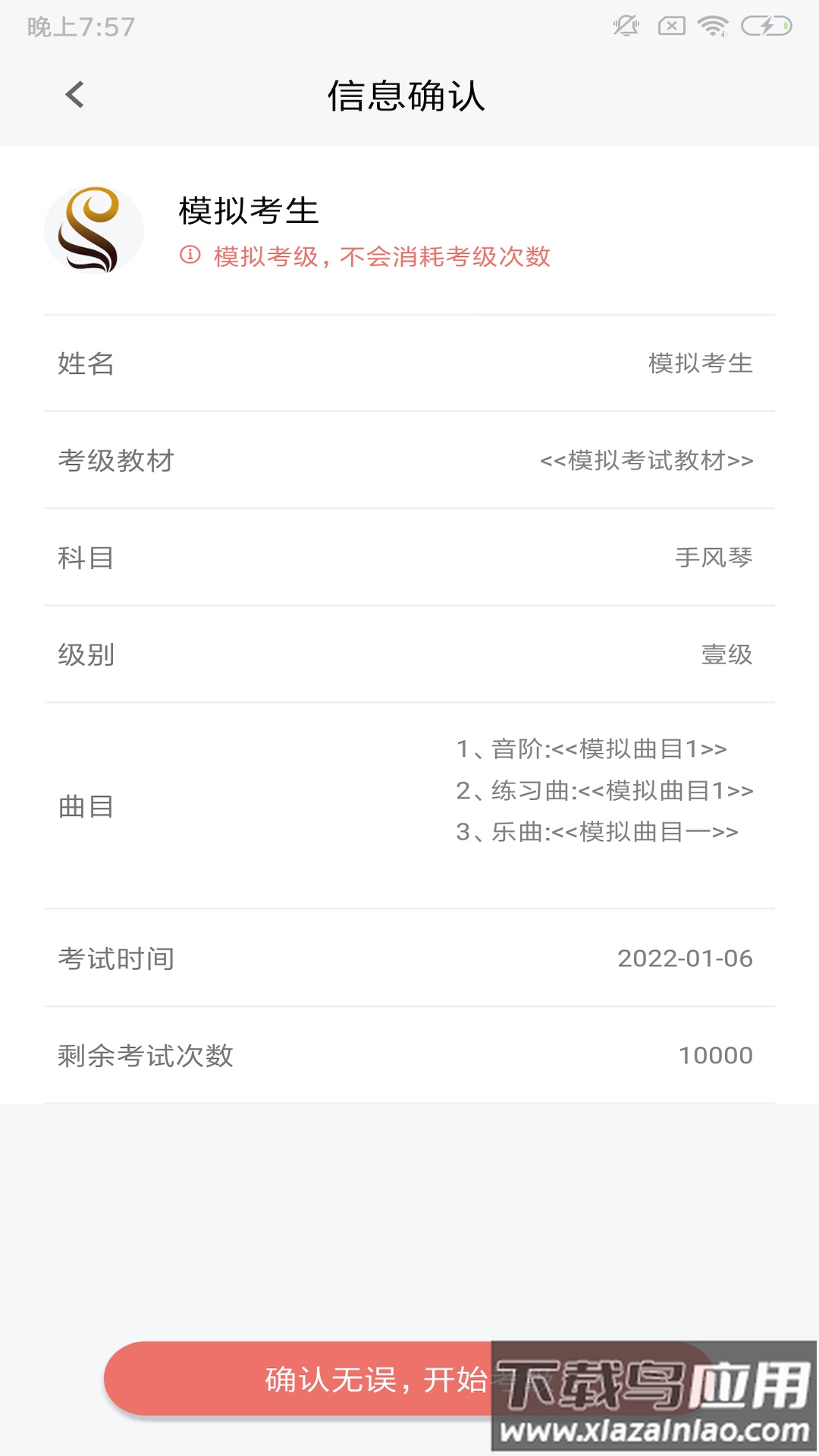Open the 考试时间 date 2022-01-06
Screen dimensions: 819x1456
[409, 958]
